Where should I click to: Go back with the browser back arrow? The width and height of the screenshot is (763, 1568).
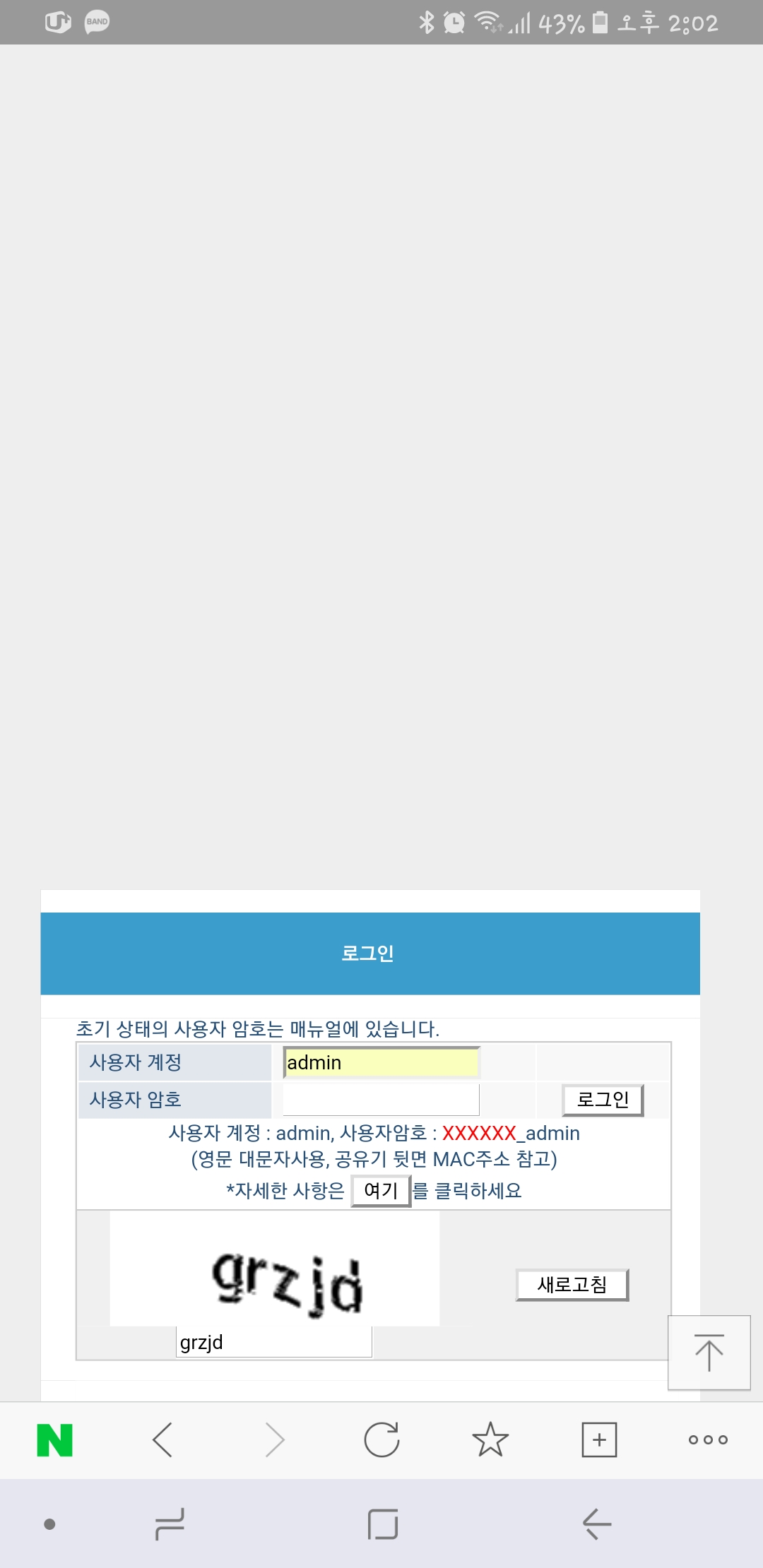pos(162,1439)
